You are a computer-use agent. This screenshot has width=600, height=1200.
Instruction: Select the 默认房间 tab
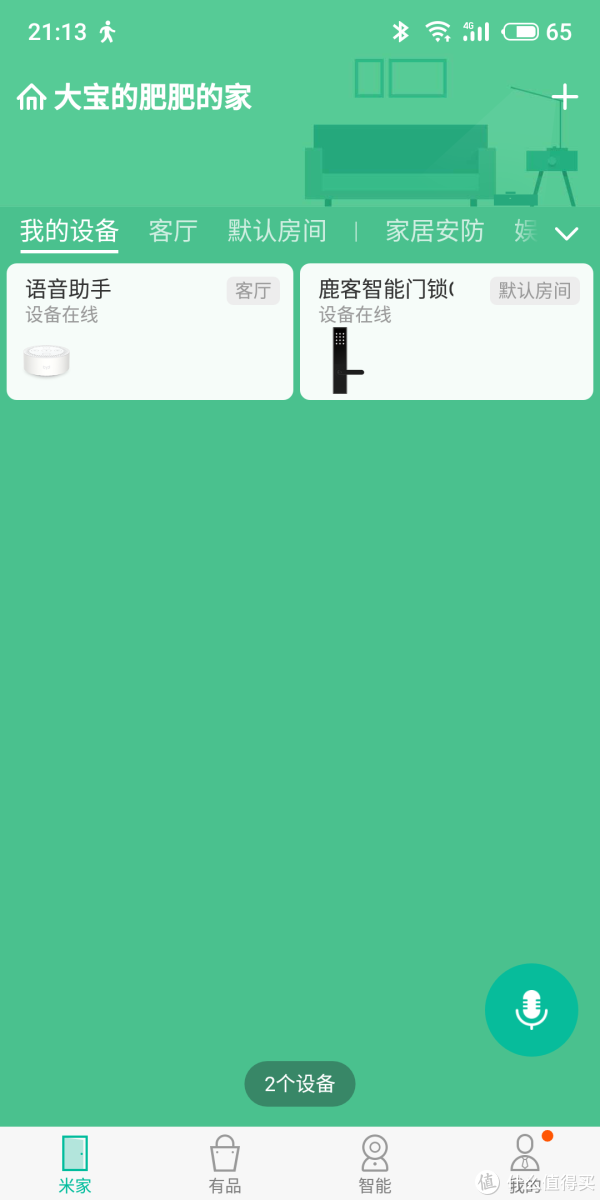pos(277,231)
